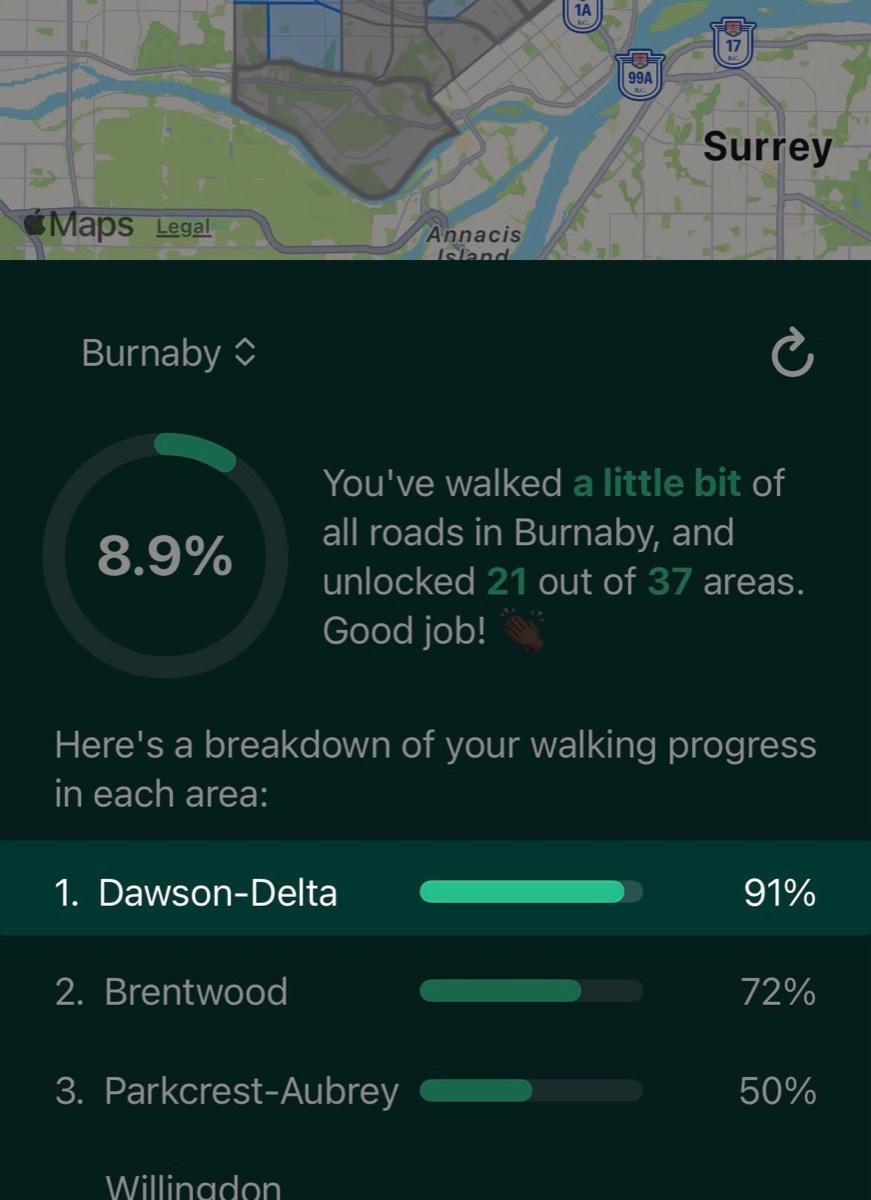Refresh the walking progress stats

792,356
